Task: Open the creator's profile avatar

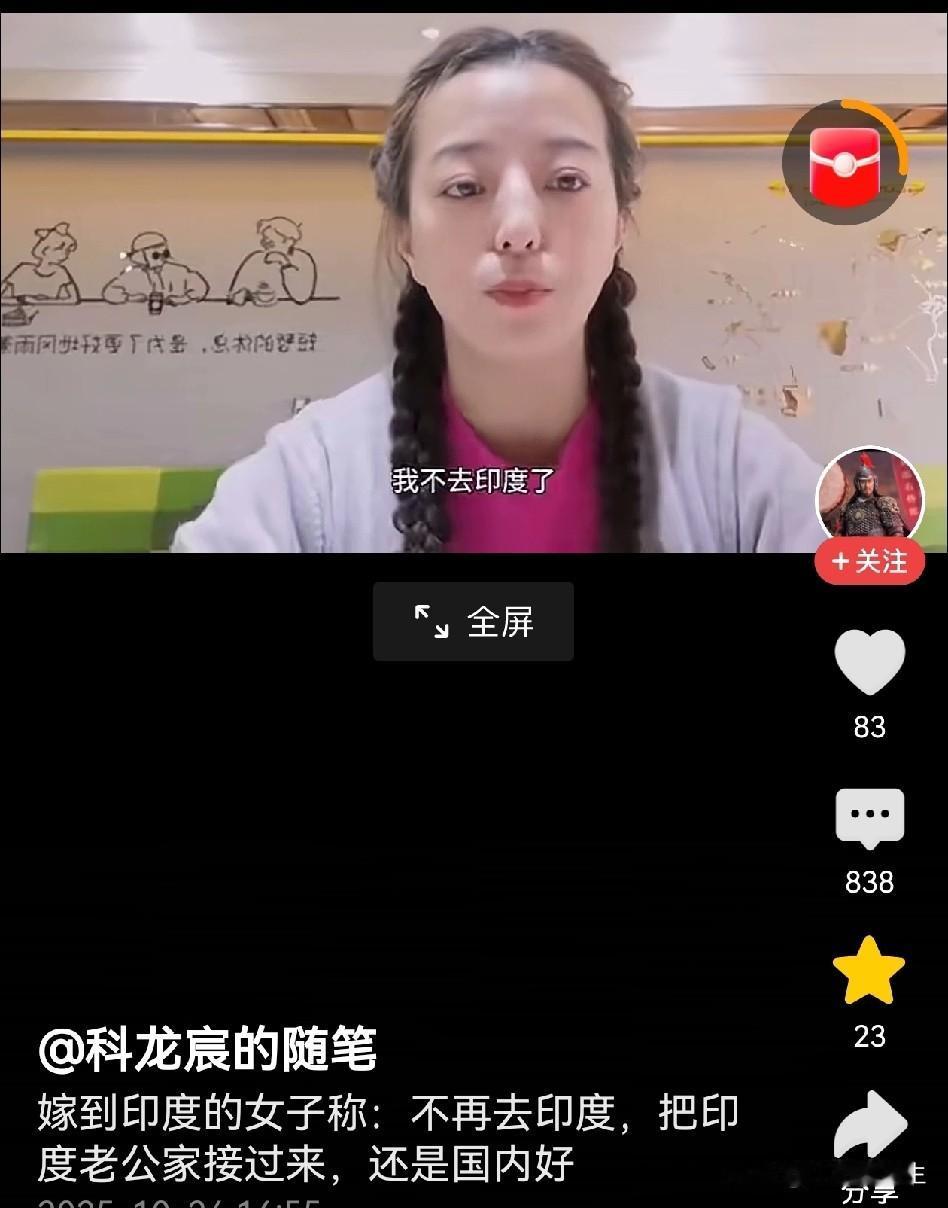Action: click(x=870, y=497)
